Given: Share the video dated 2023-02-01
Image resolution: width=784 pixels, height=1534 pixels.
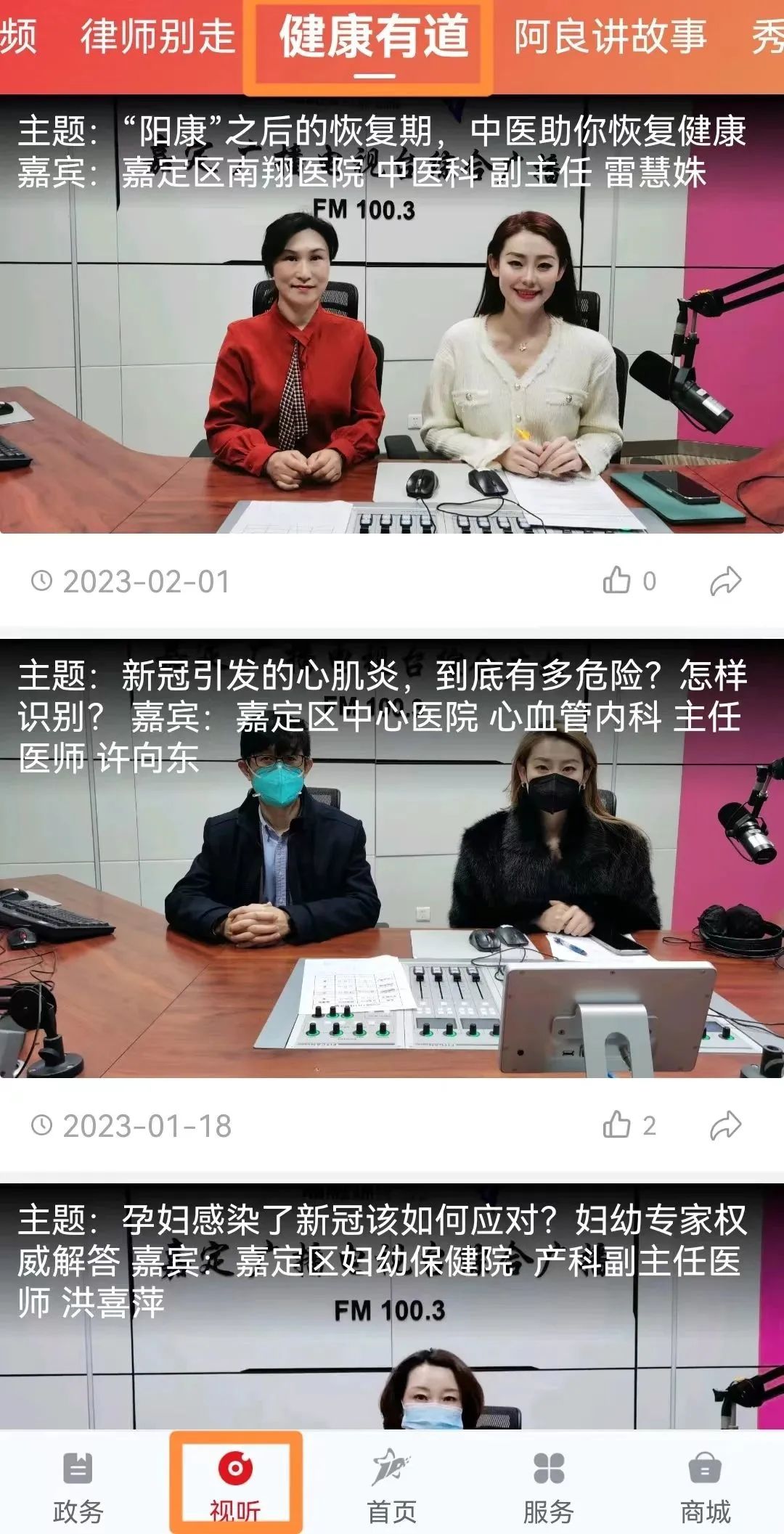Looking at the screenshot, I should [725, 581].
